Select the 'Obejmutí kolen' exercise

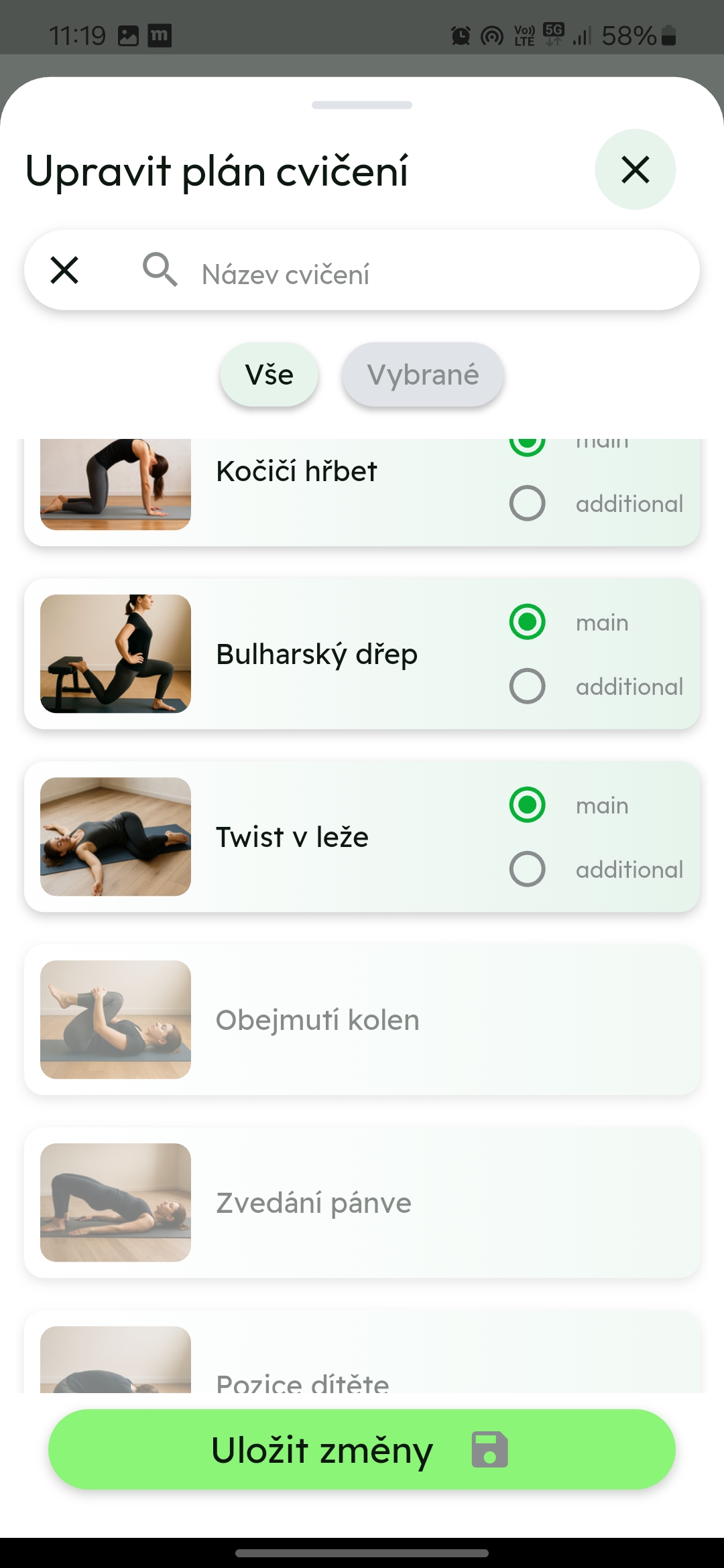(362, 1020)
